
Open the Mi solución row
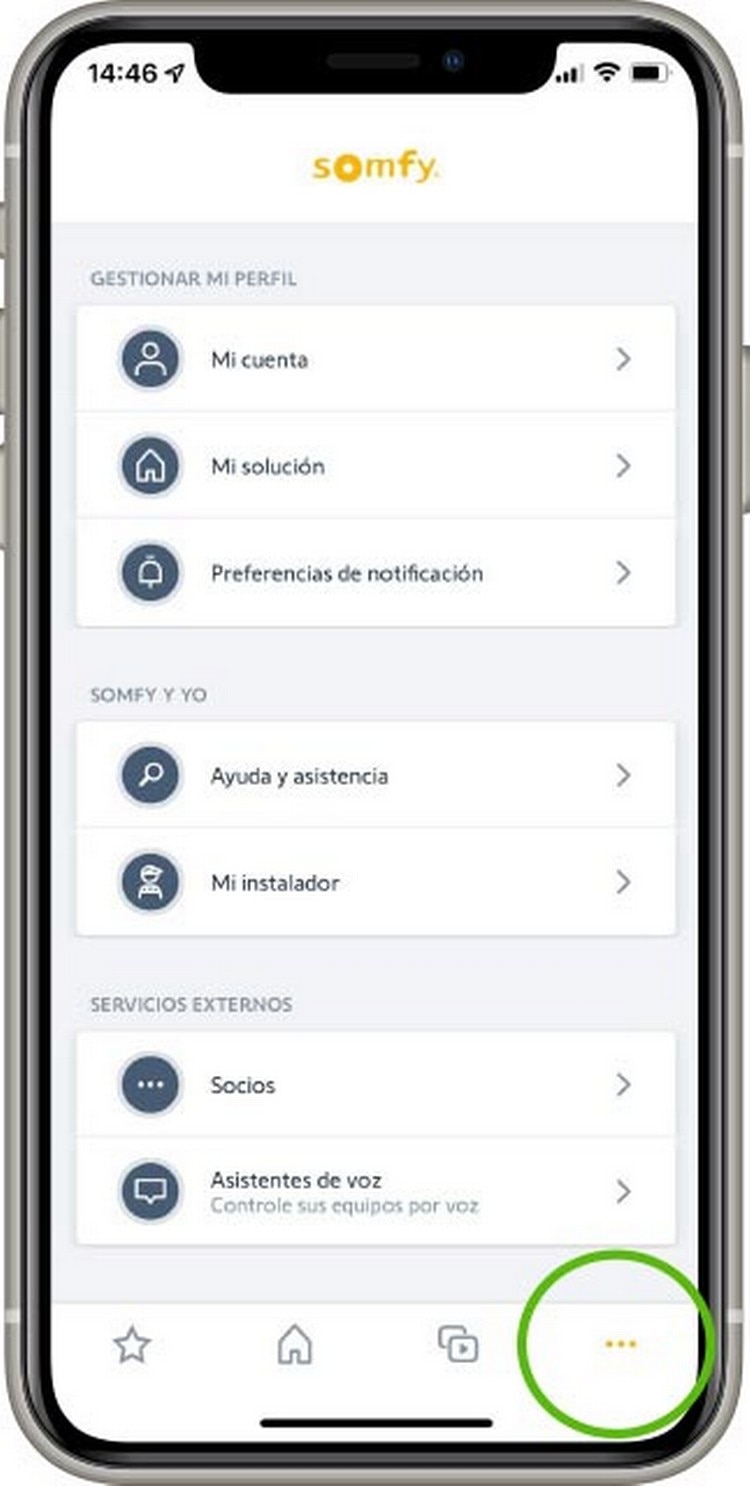[375, 466]
